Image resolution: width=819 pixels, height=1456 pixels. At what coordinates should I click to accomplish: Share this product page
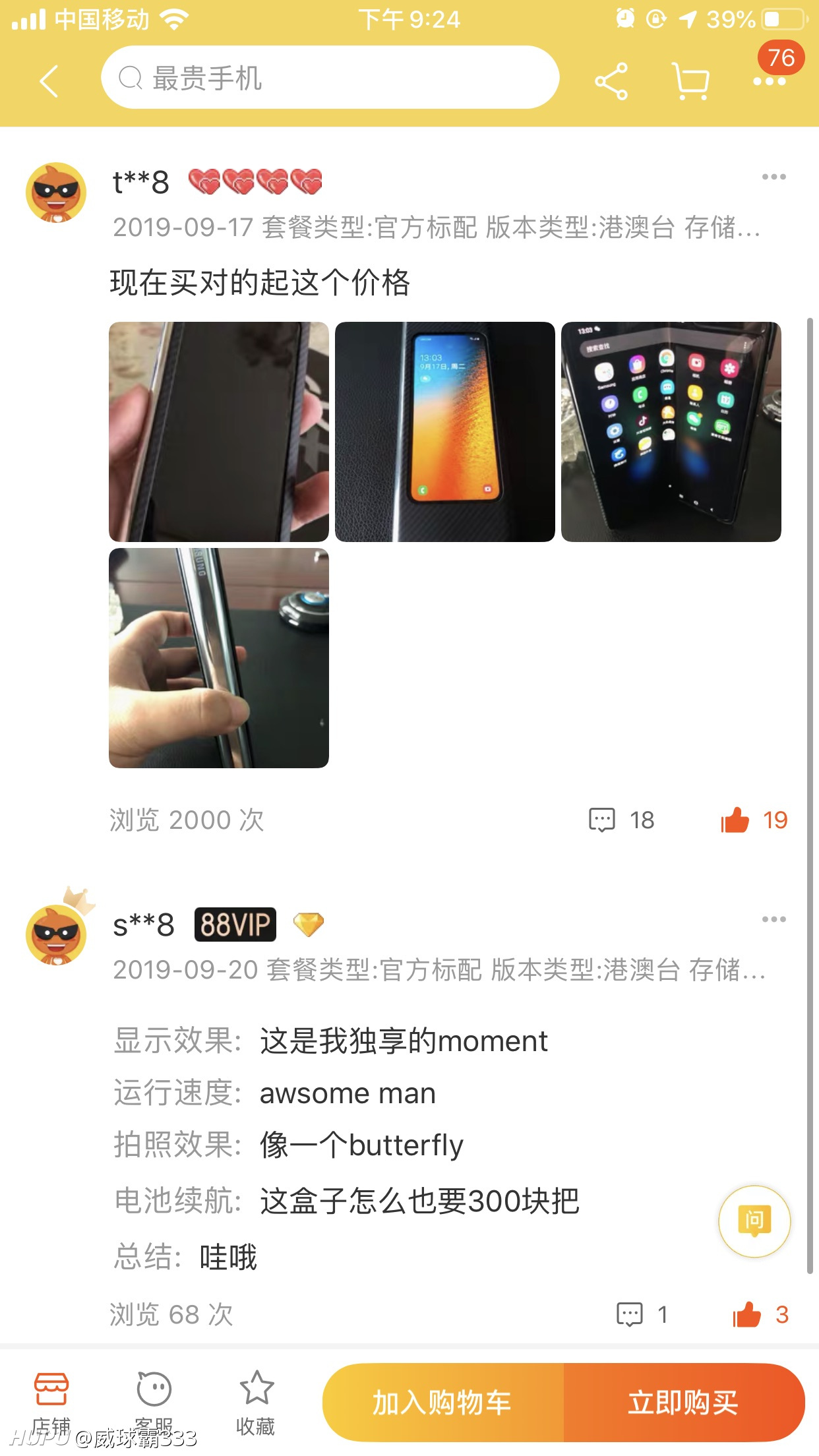(611, 81)
